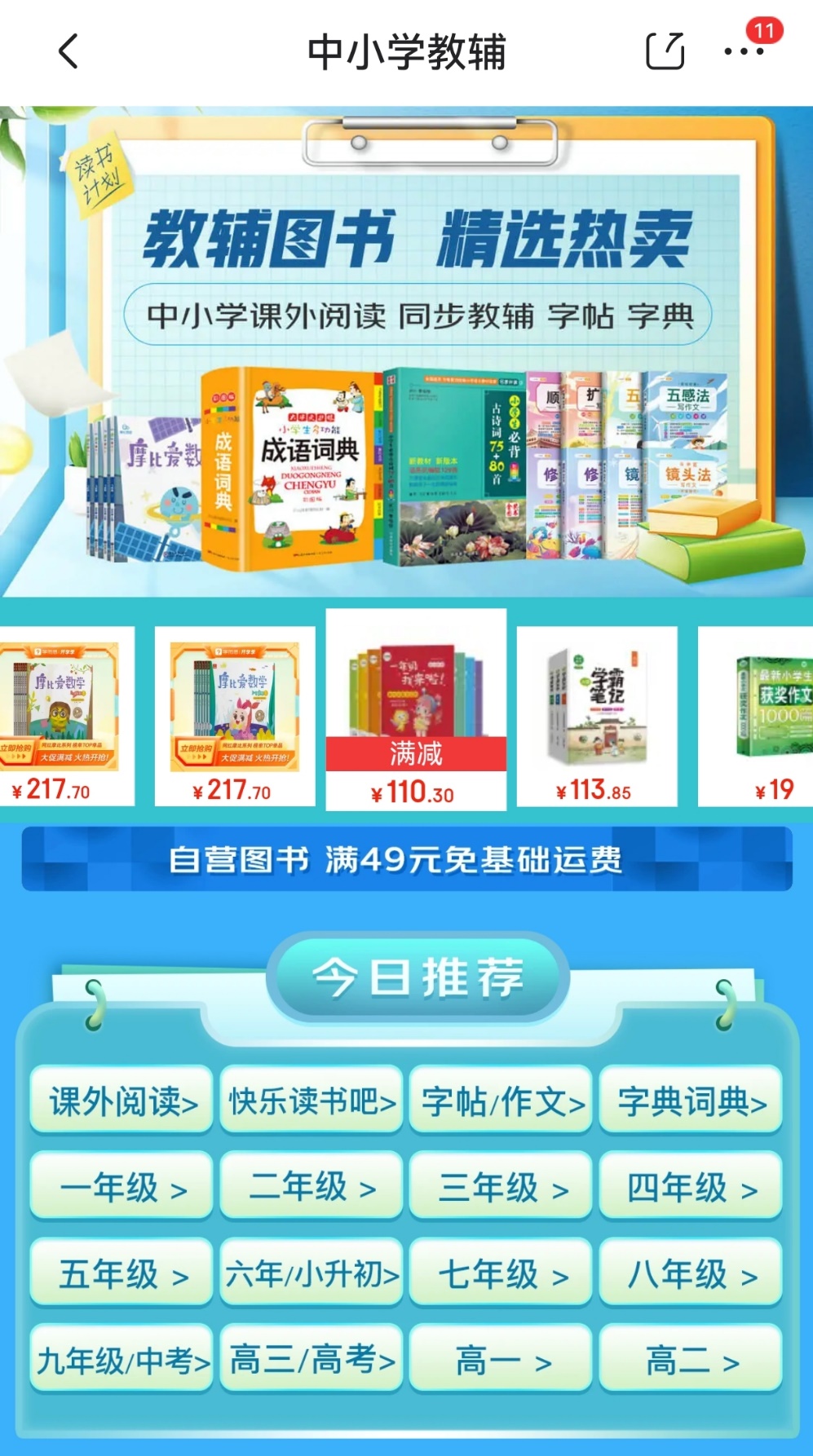
Task: Go back from 中小学教辅 page
Action: (x=68, y=51)
